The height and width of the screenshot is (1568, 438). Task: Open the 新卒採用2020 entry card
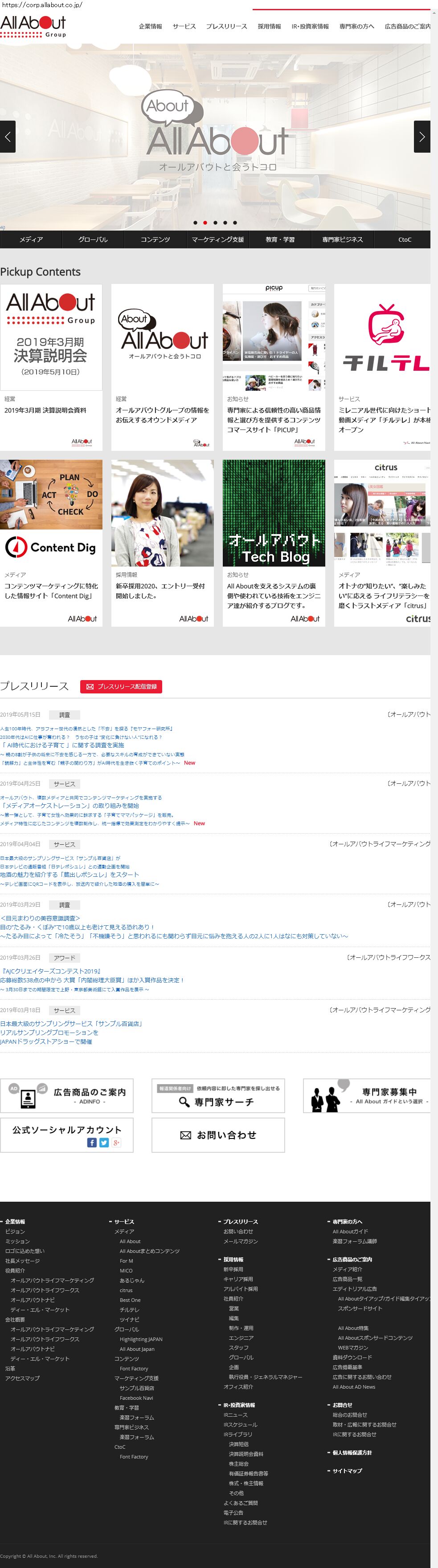[162, 543]
